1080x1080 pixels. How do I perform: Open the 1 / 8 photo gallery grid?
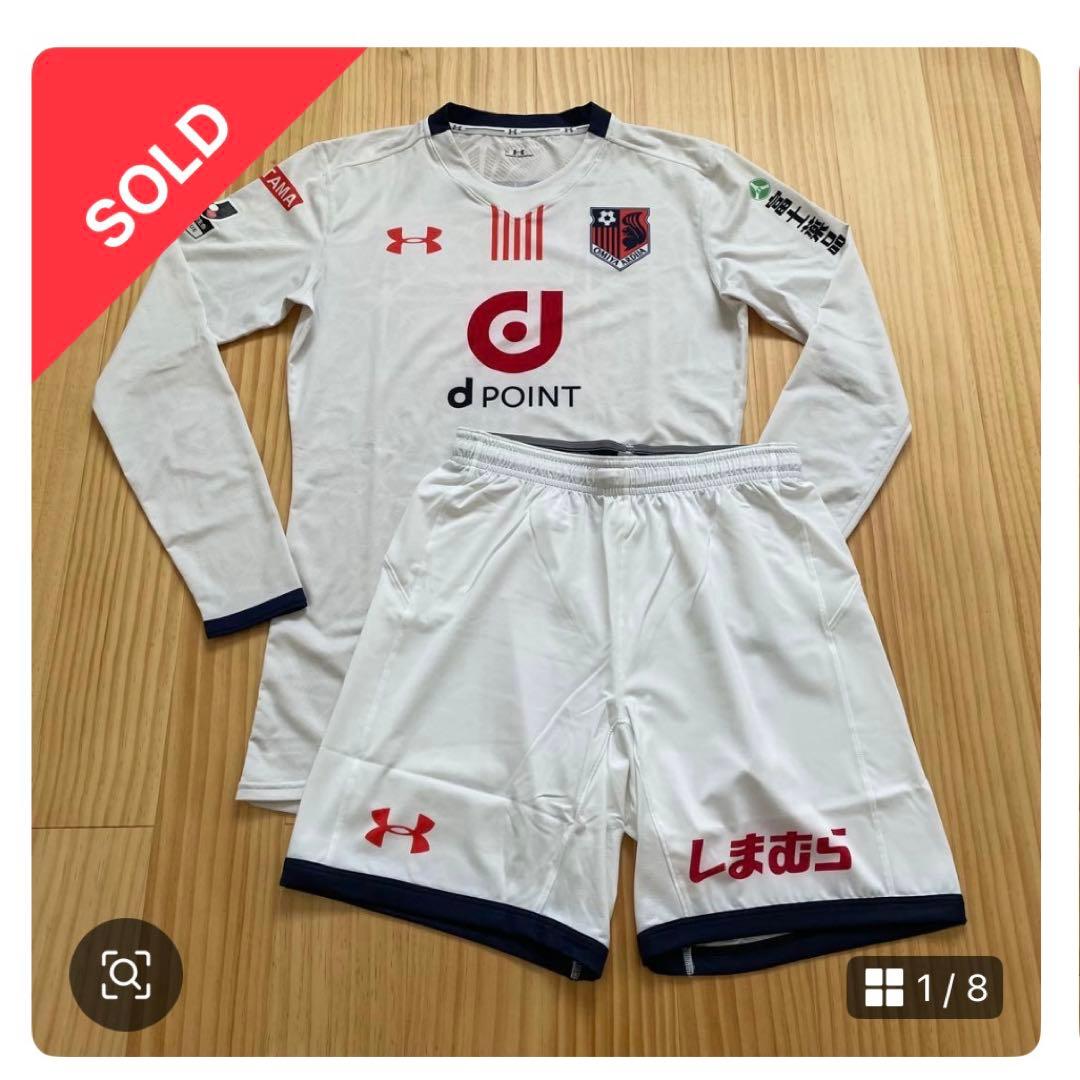[925, 988]
